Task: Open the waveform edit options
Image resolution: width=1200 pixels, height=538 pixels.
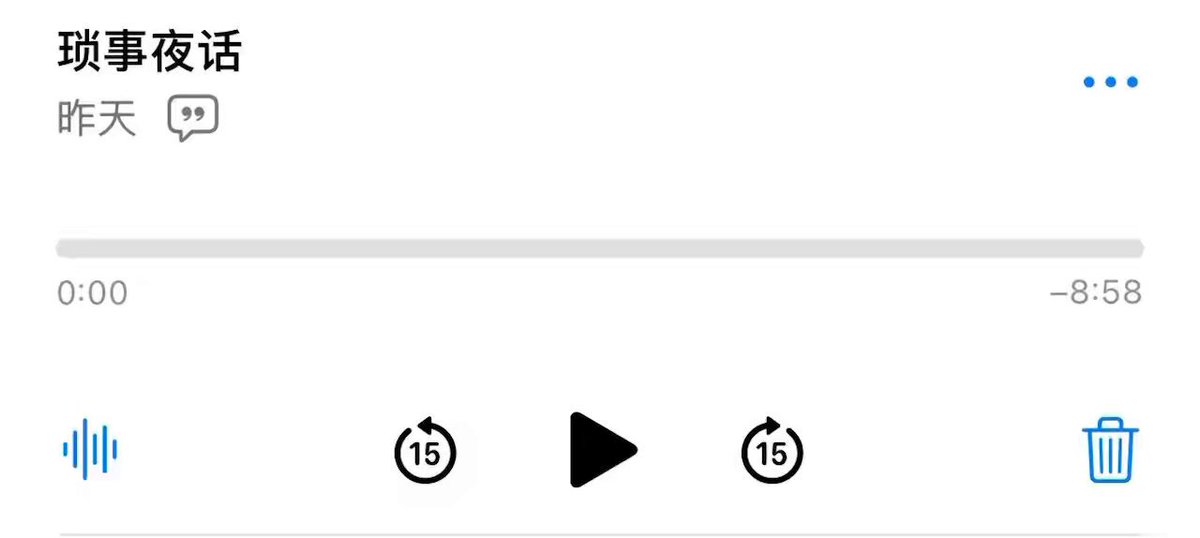Action: pyautogui.click(x=90, y=449)
